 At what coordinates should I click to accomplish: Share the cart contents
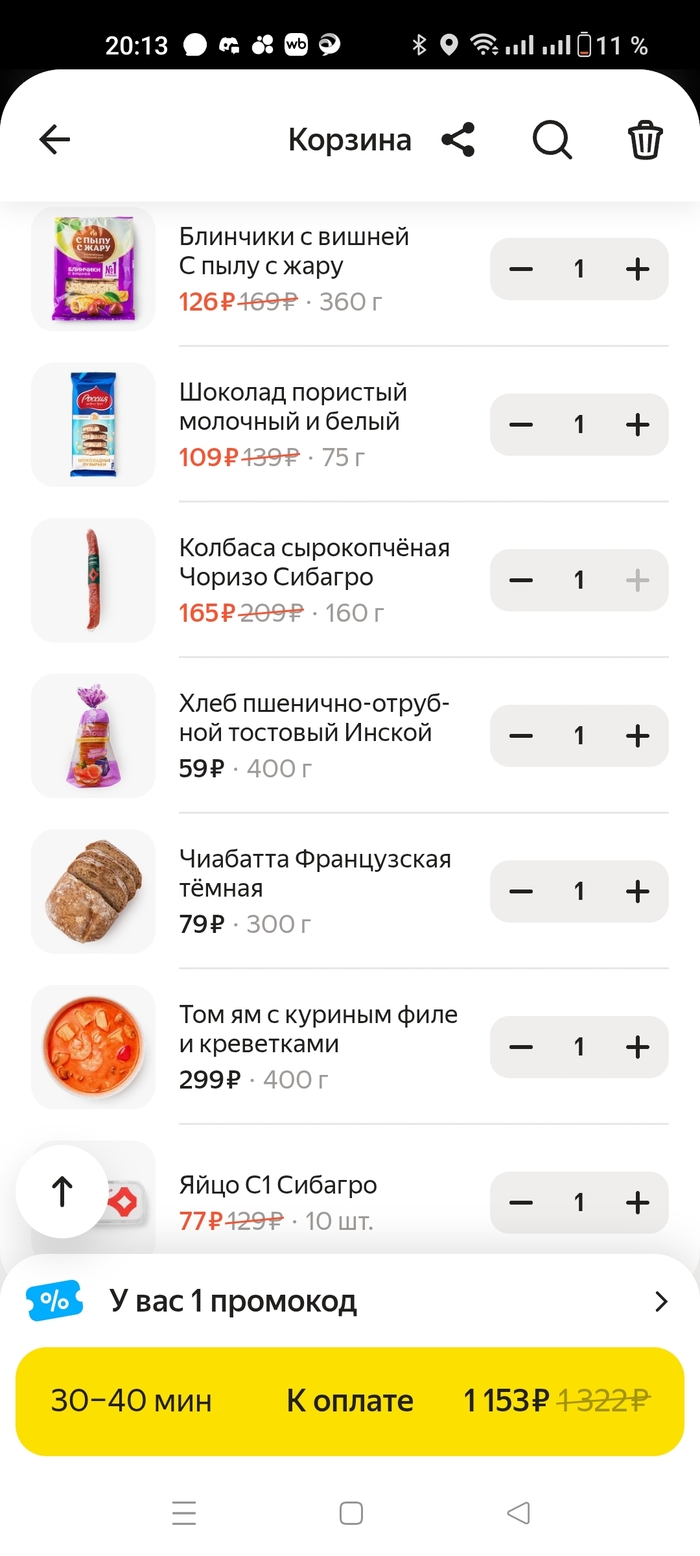click(x=458, y=140)
